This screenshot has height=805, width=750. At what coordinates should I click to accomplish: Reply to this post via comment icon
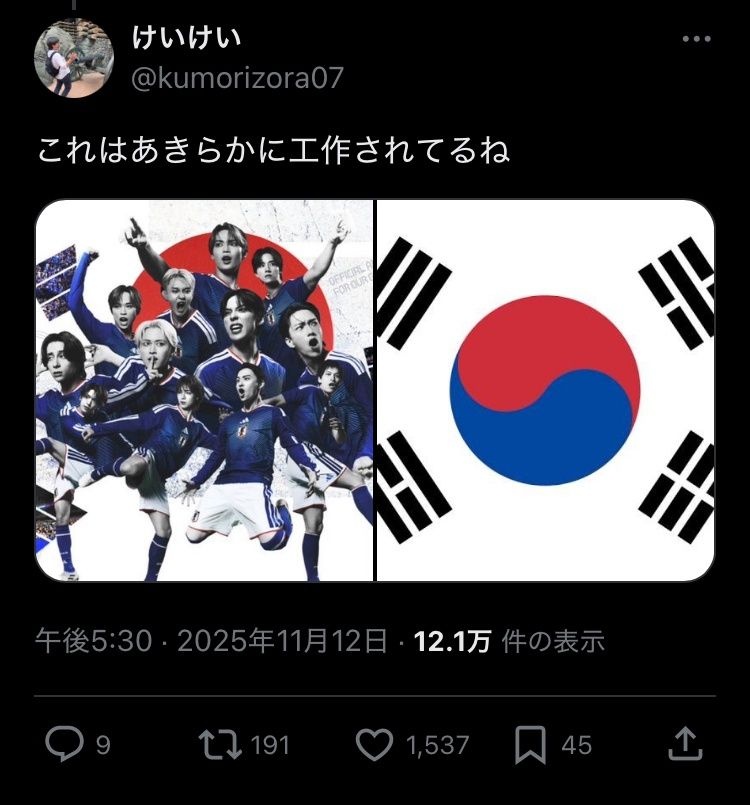[66, 744]
